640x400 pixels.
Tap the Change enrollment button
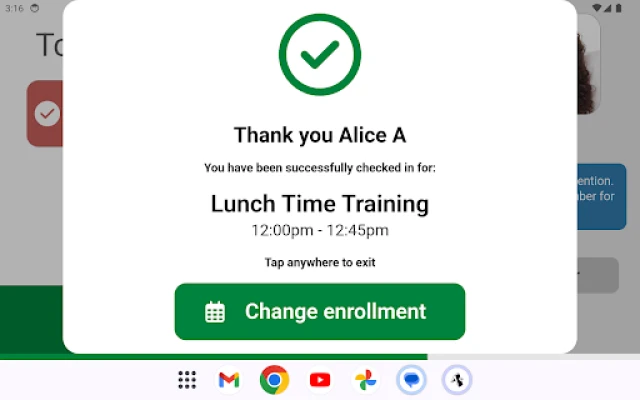[x=320, y=311]
